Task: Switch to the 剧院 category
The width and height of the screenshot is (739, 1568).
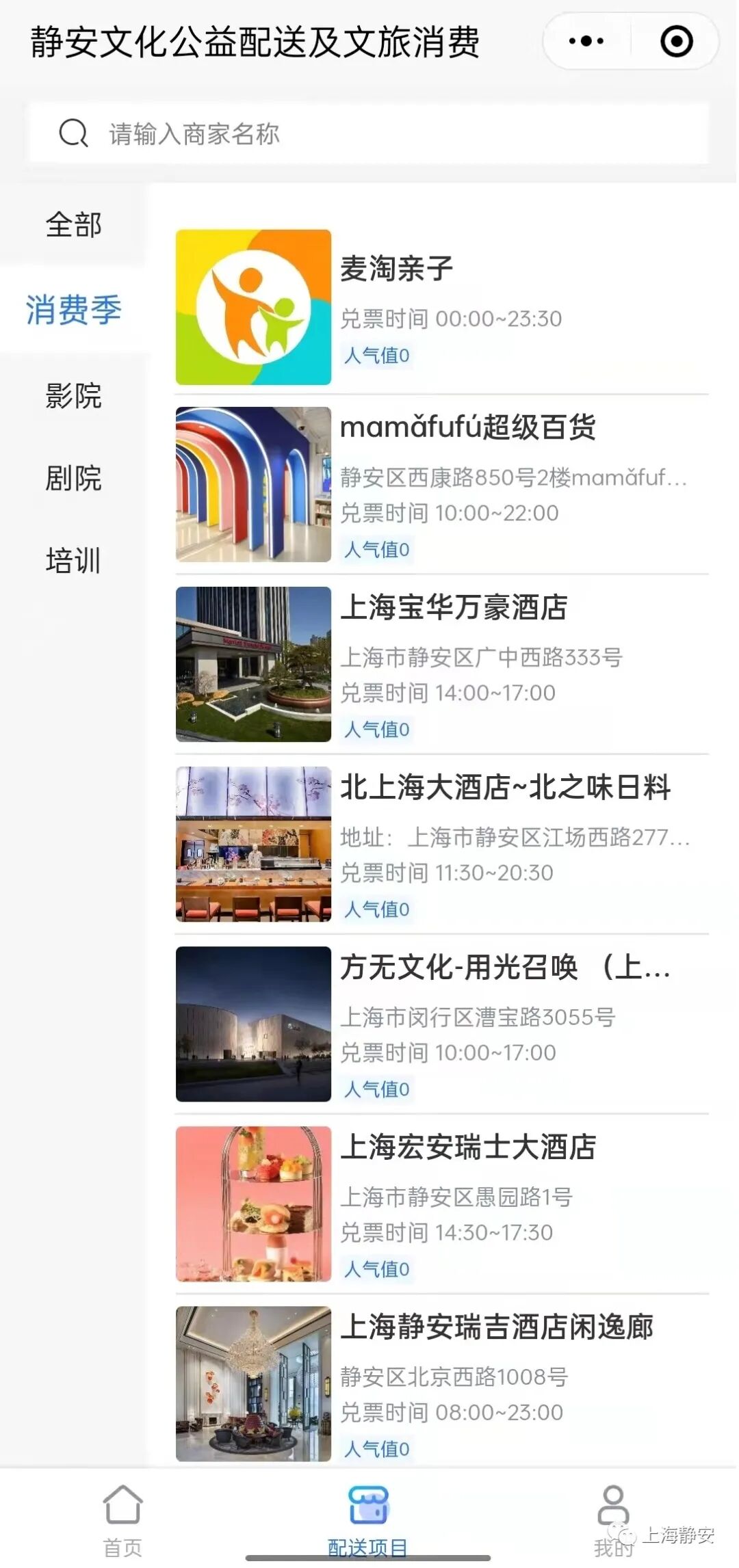Action: click(73, 478)
